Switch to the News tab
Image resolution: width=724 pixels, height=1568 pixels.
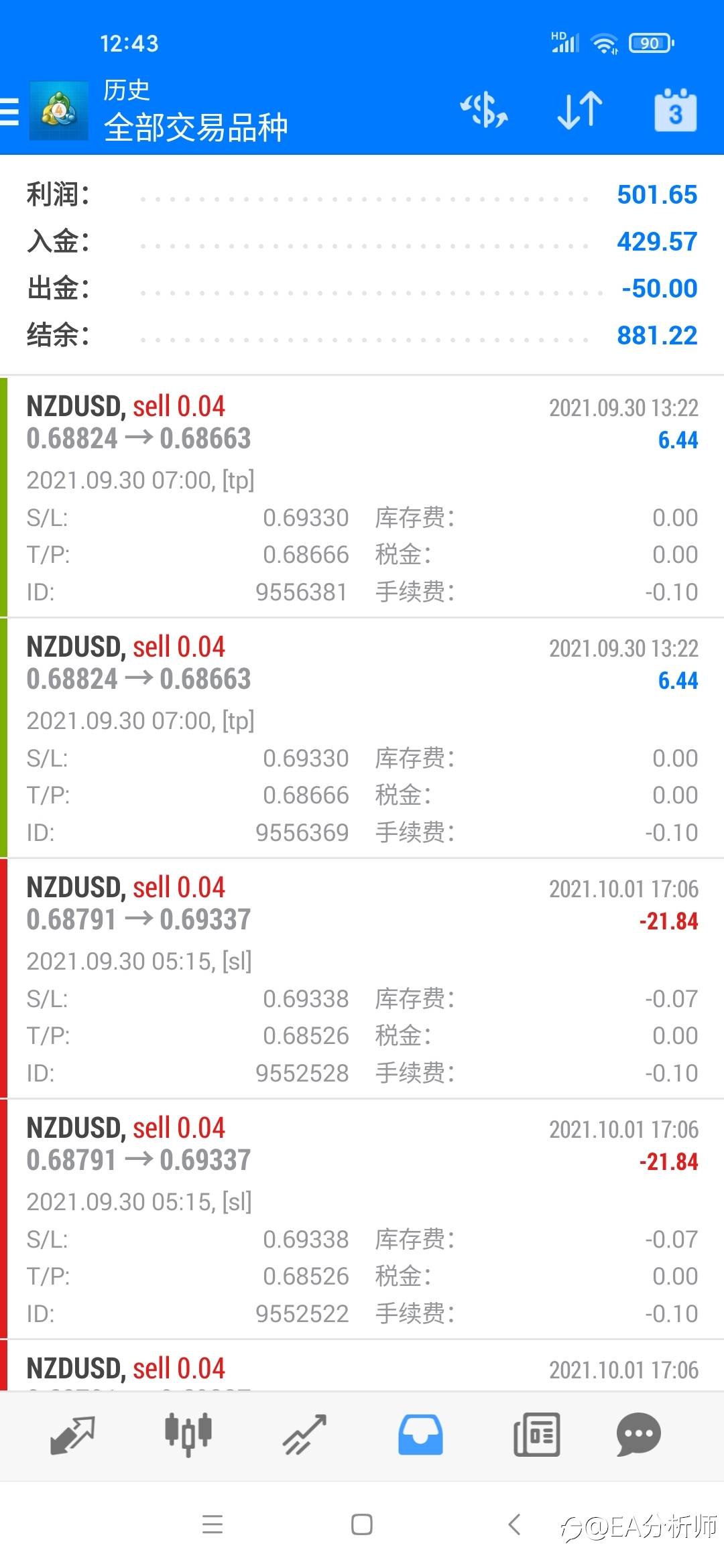point(536,1435)
